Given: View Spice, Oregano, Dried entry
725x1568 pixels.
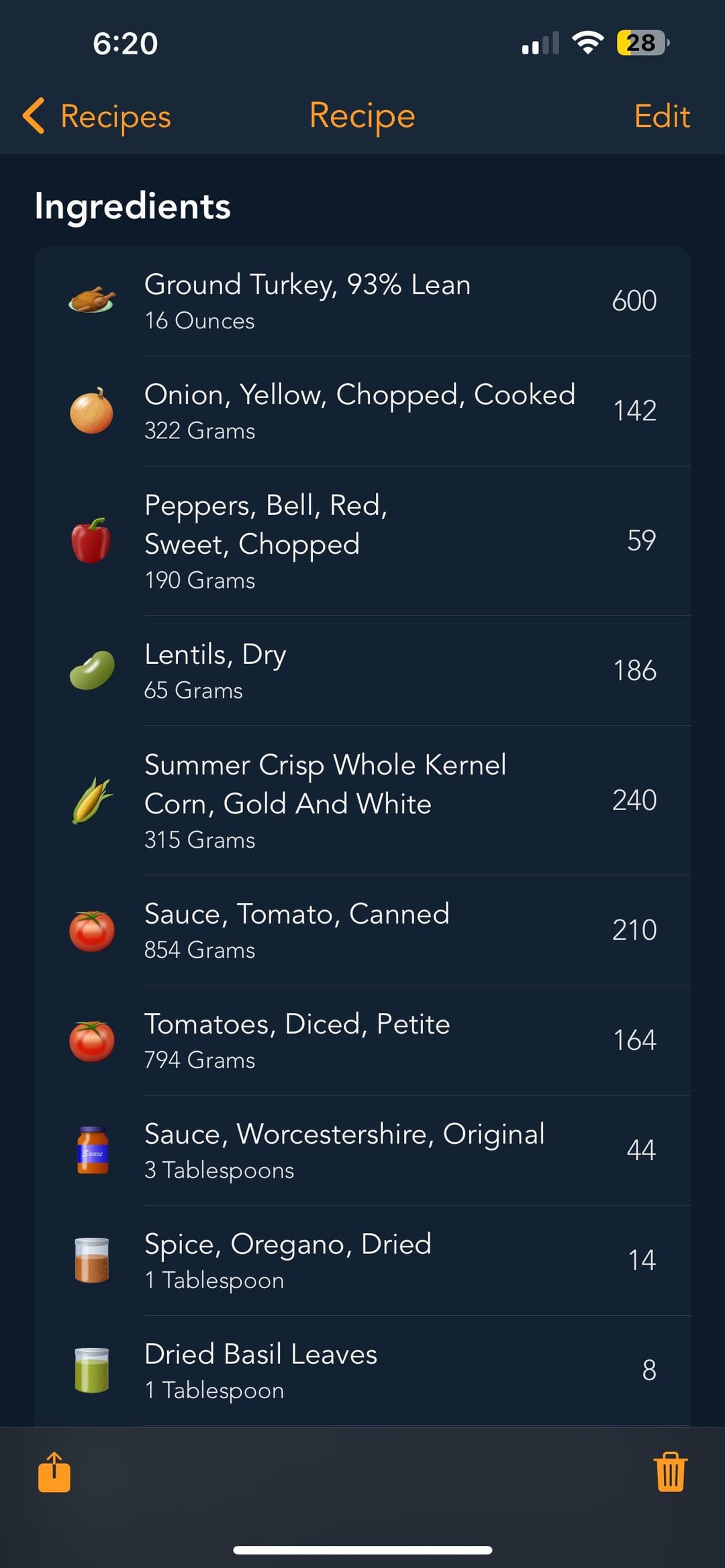Looking at the screenshot, I should click(x=362, y=1261).
